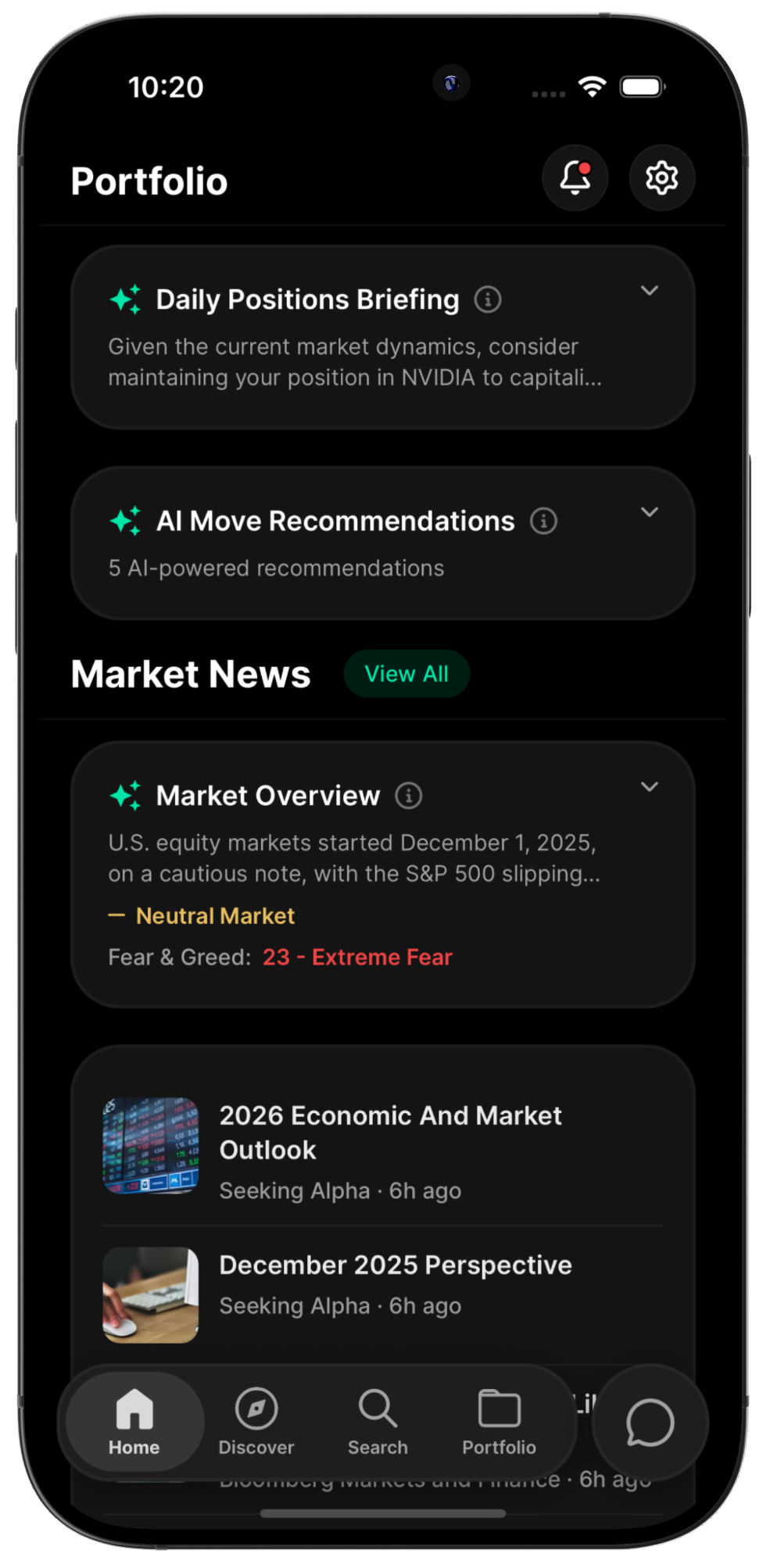The height and width of the screenshot is (1568, 763).
Task: Switch to the Discover tab
Action: 256,1423
